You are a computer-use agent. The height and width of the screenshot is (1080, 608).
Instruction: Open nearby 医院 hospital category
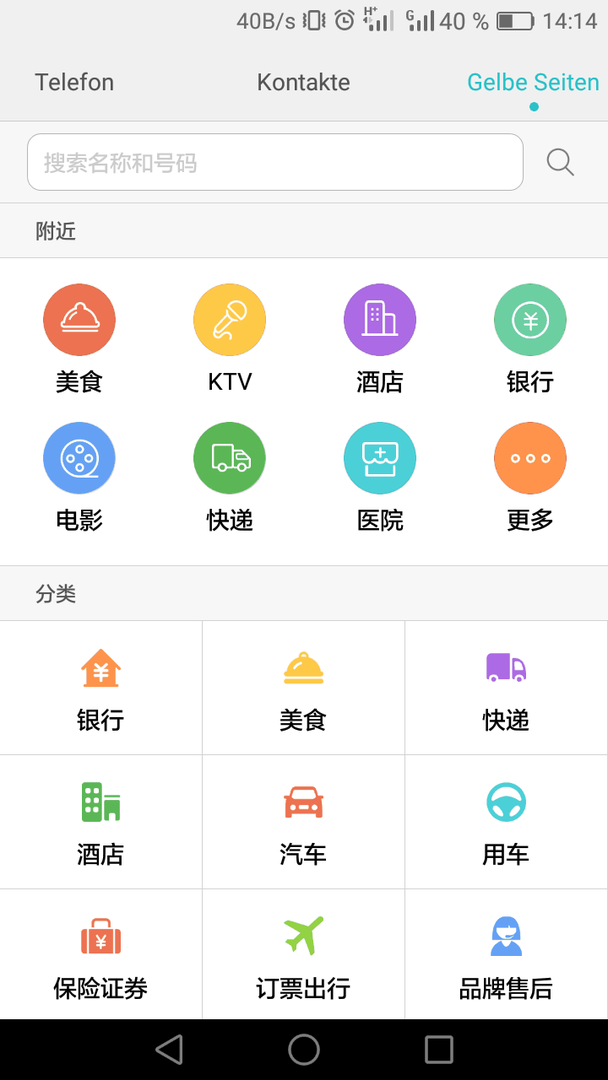(x=380, y=458)
